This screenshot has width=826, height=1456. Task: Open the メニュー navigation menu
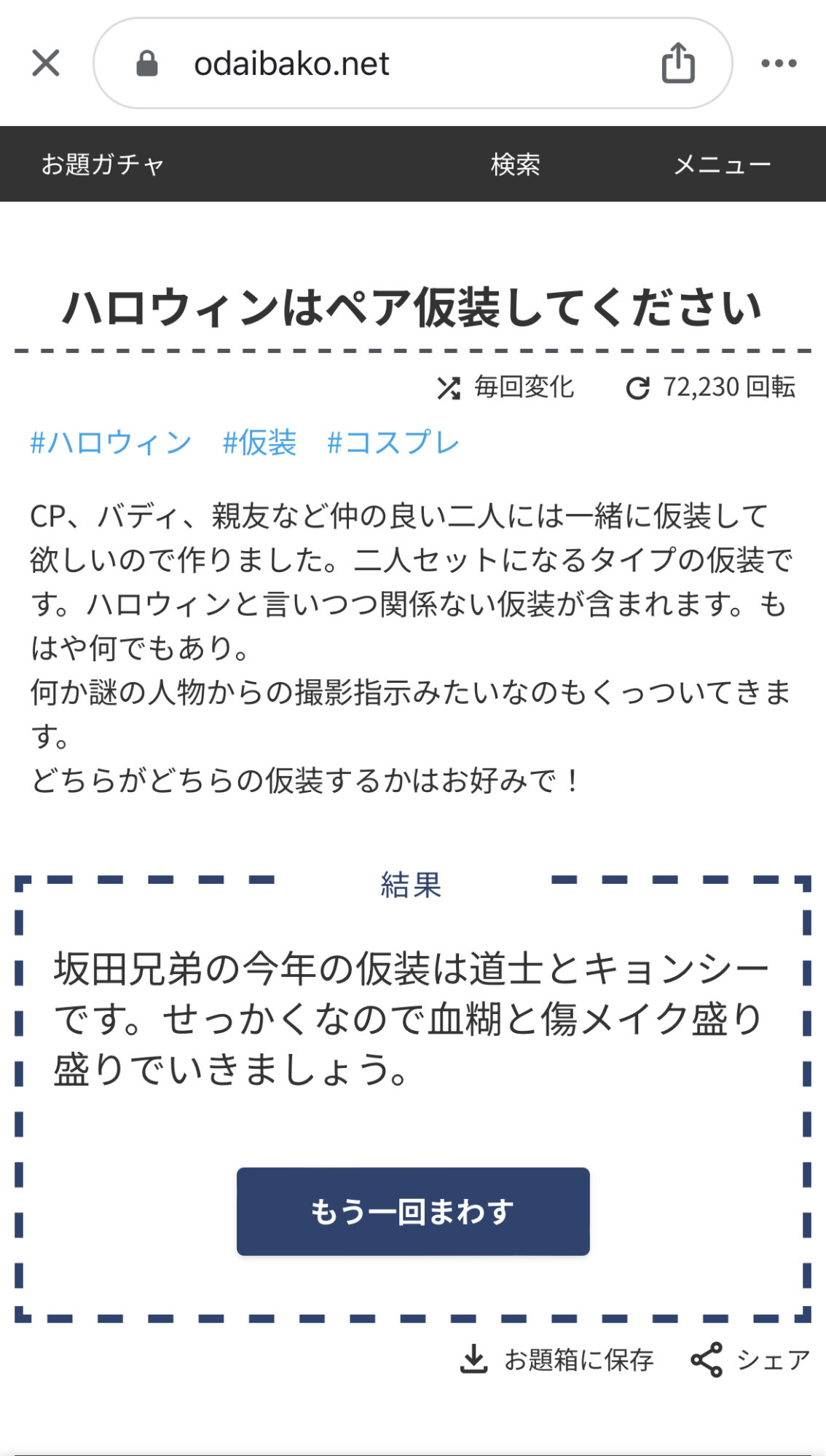tap(722, 165)
